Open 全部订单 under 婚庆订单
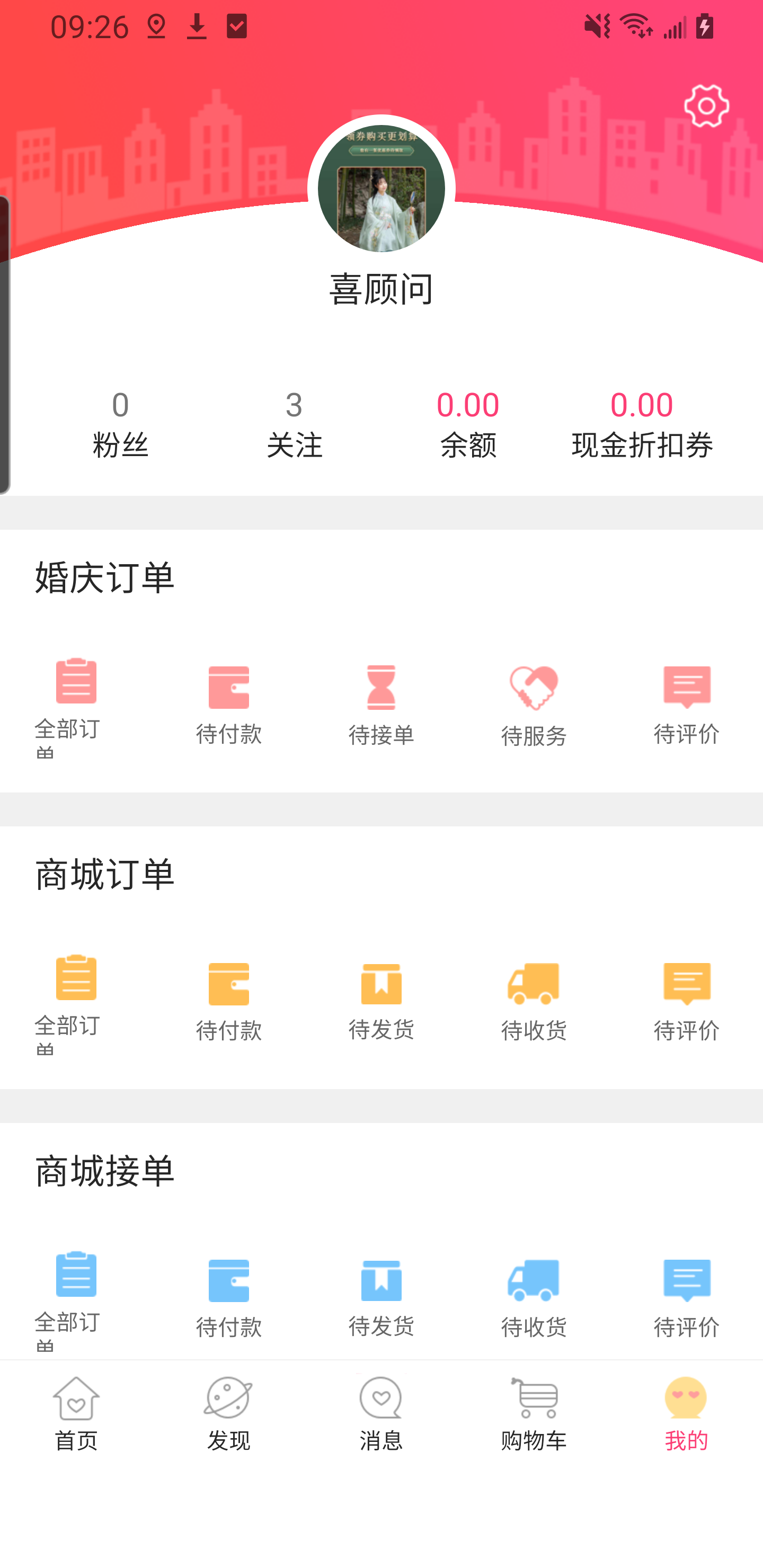 [x=76, y=703]
